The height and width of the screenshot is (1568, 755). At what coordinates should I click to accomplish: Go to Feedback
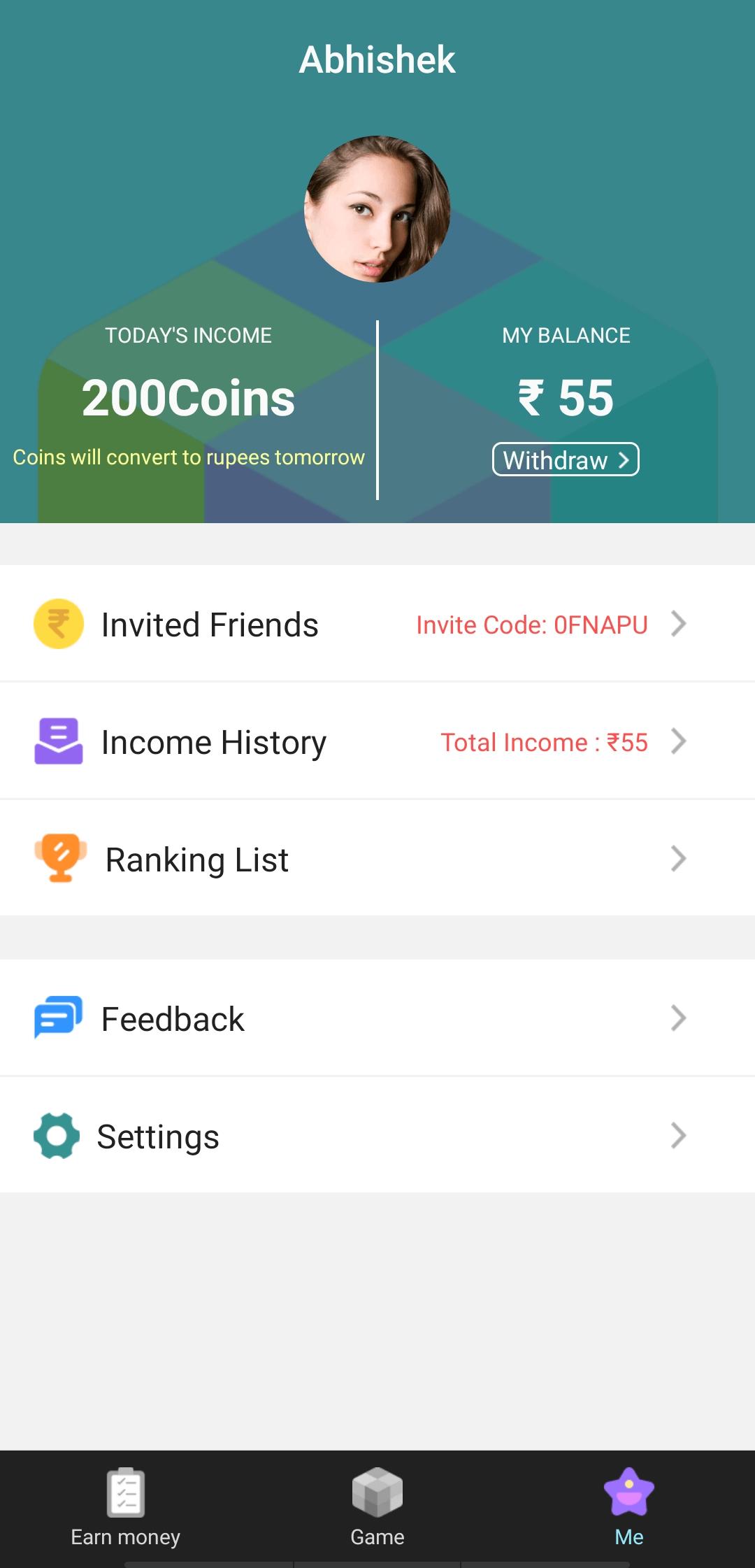pos(377,1018)
